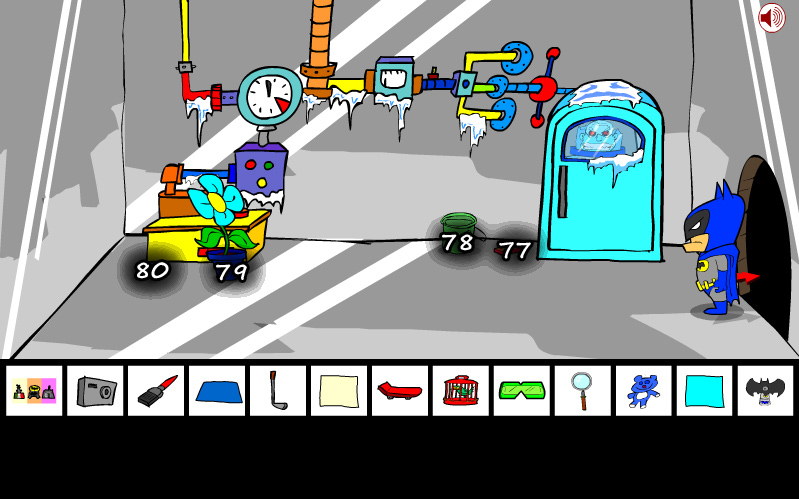This screenshot has width=799, height=499.
Task: Mute the game sound
Action: click(771, 18)
